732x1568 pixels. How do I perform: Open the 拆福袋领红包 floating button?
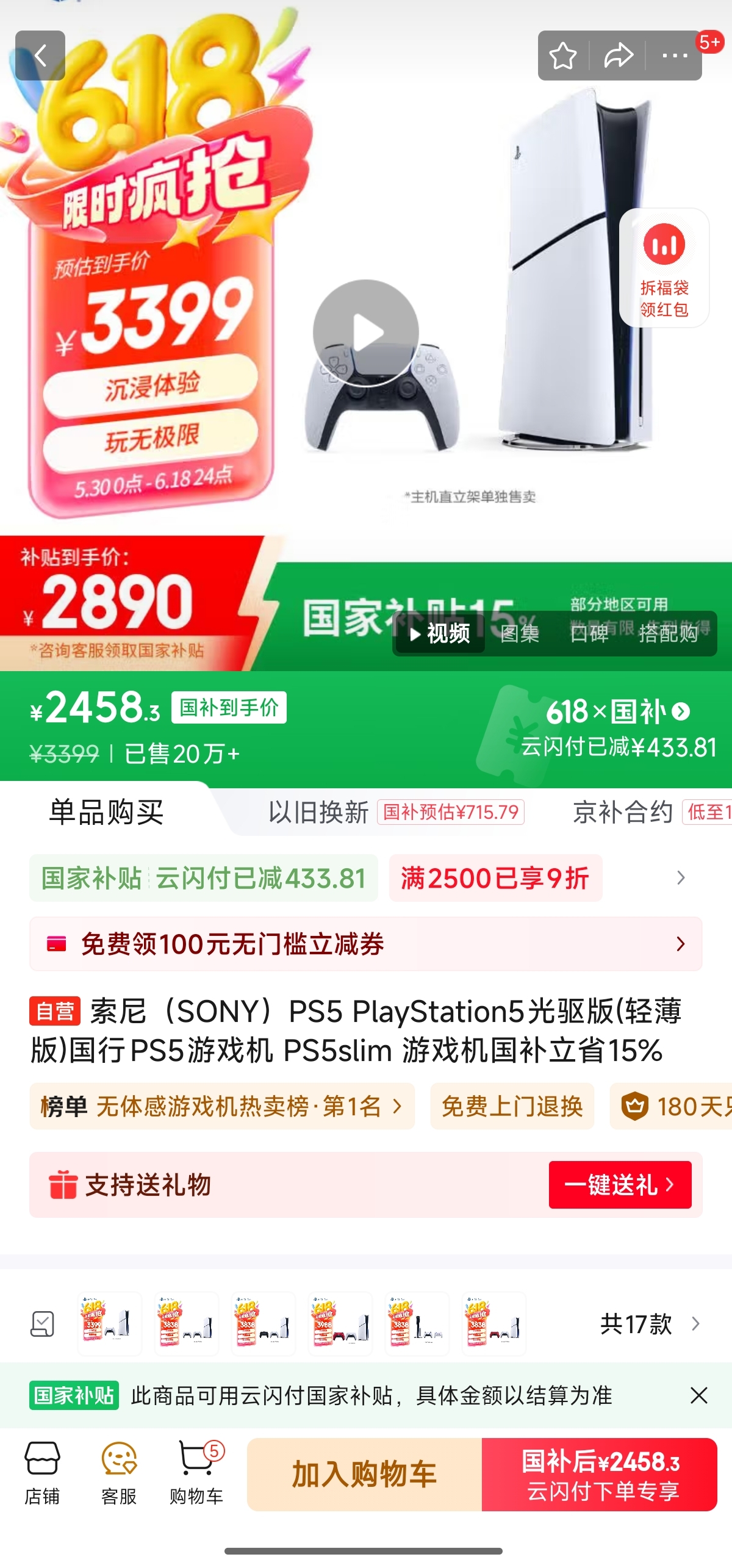tap(664, 268)
